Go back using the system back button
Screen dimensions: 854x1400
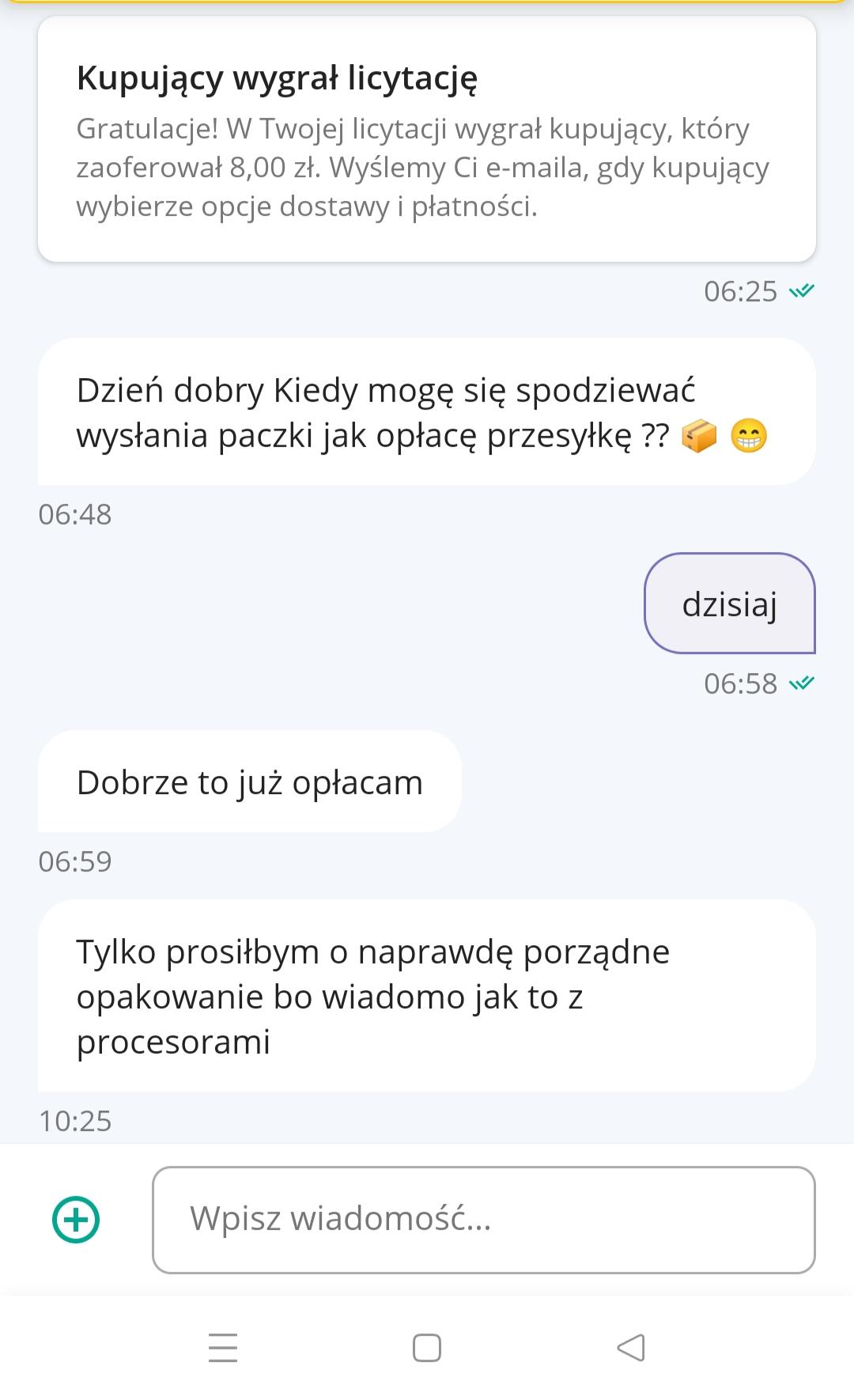click(x=631, y=1348)
